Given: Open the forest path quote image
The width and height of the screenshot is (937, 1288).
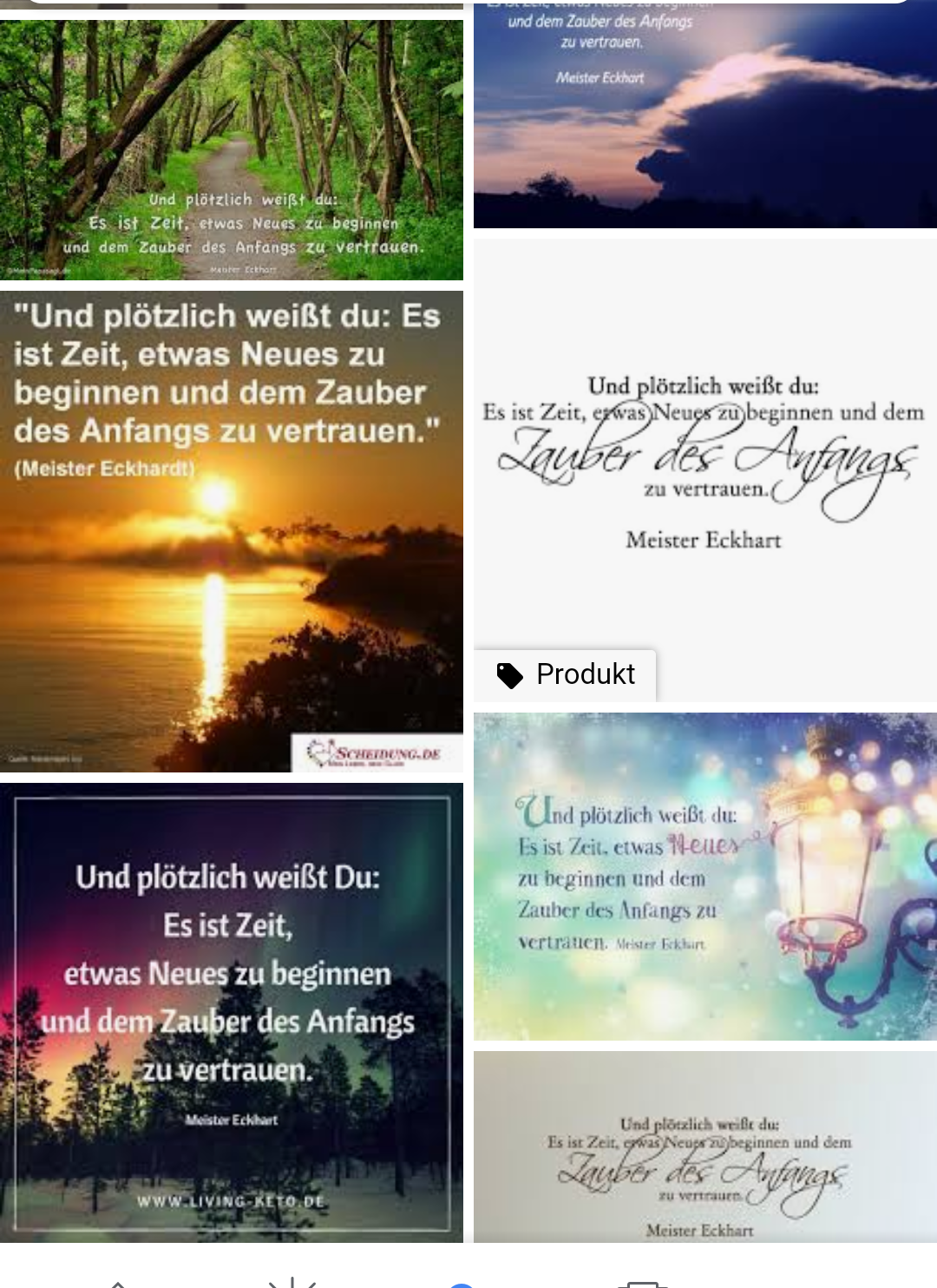Looking at the screenshot, I should tap(231, 149).
